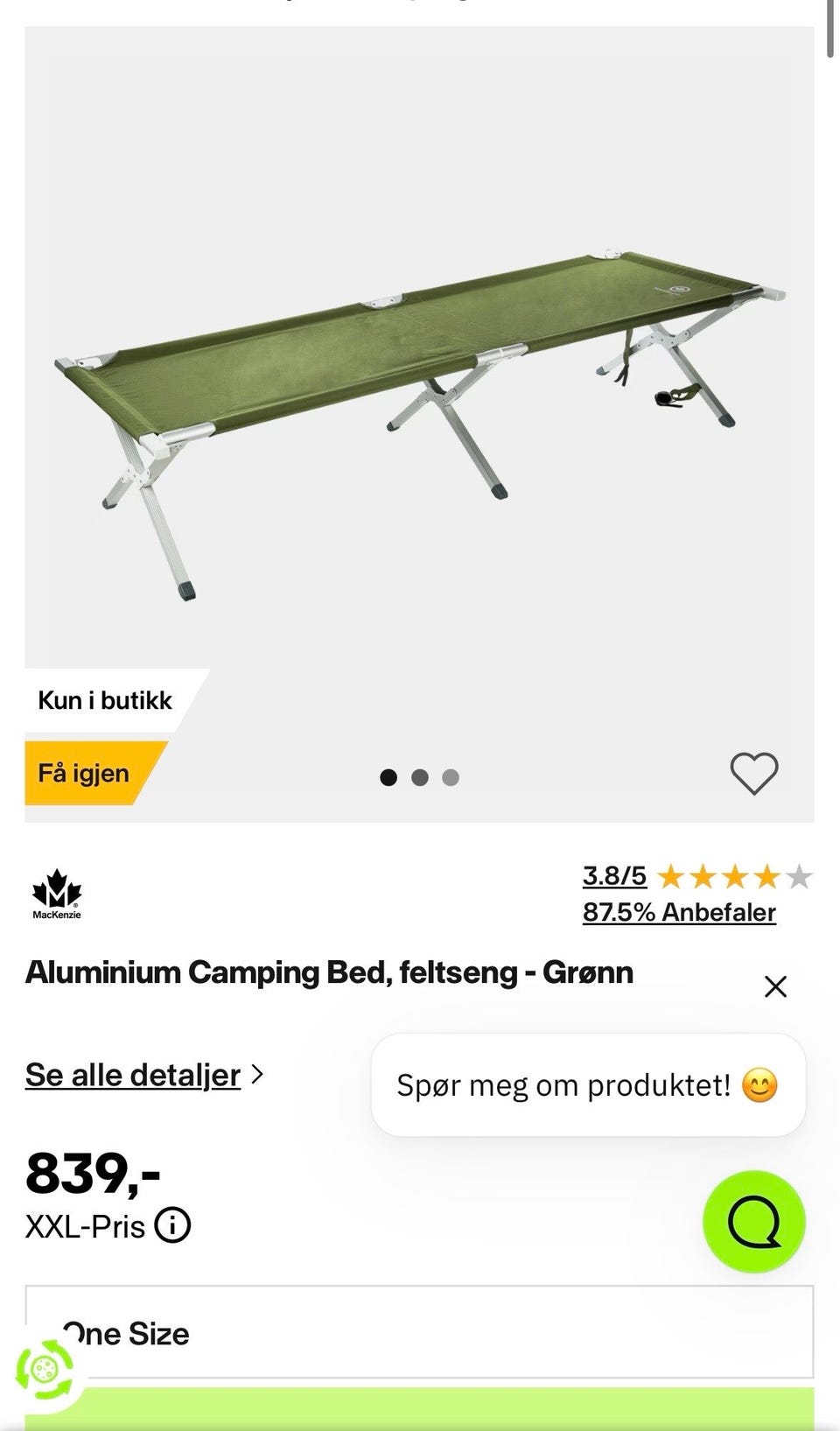Click the Kun i butikk label
This screenshot has height=1431, width=840.
point(103,699)
